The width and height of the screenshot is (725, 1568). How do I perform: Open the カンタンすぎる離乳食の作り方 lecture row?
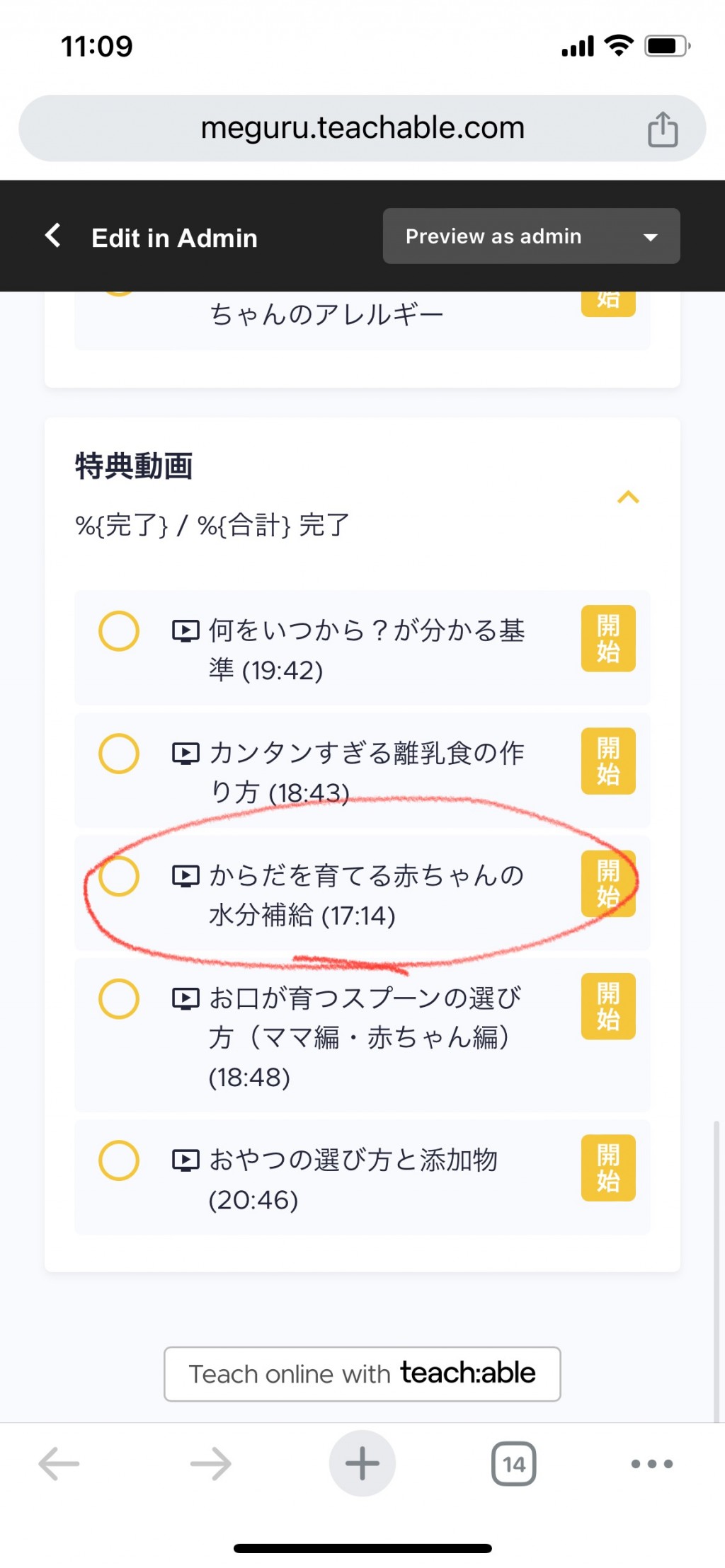[362, 771]
